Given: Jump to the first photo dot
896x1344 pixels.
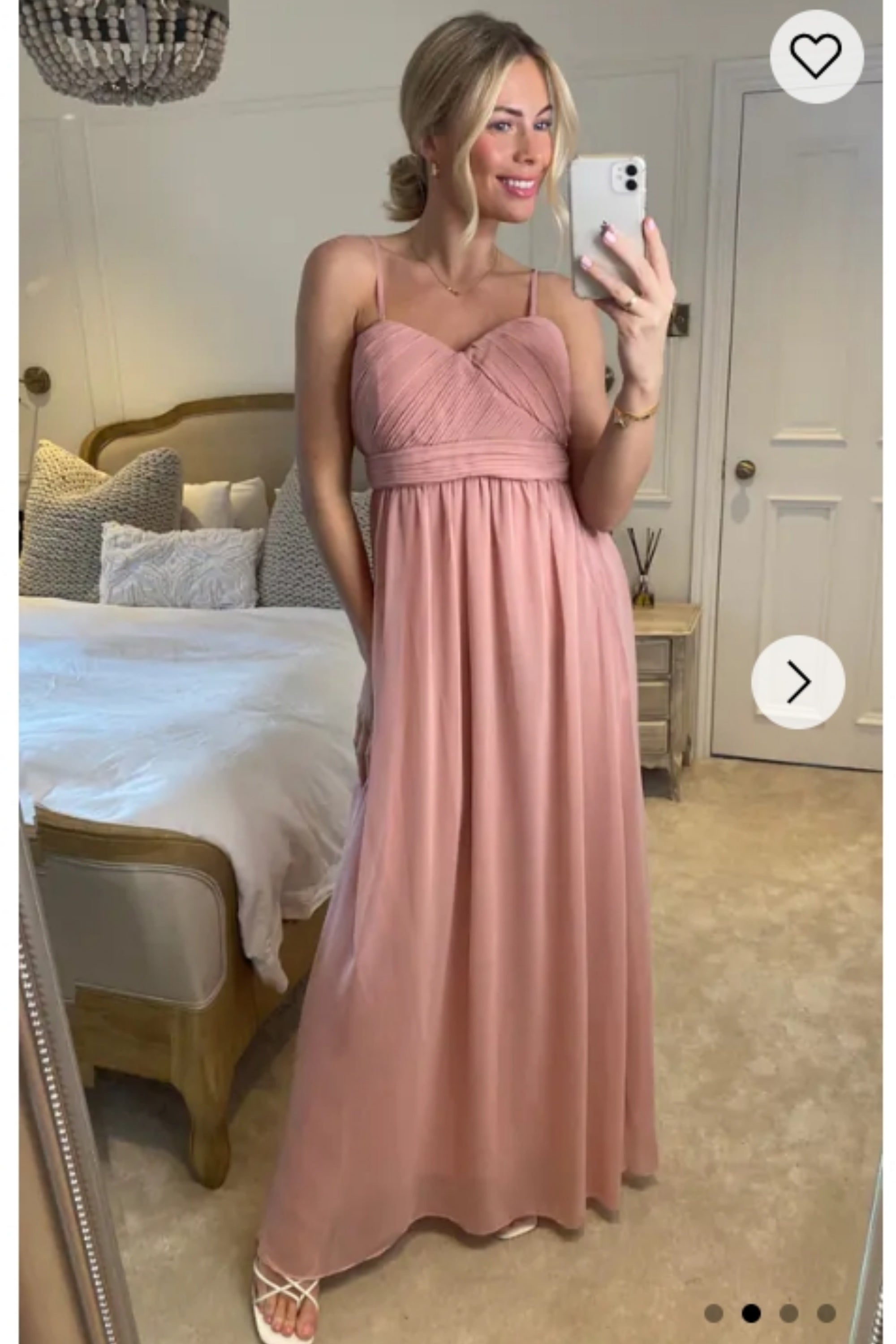Looking at the screenshot, I should (714, 1313).
